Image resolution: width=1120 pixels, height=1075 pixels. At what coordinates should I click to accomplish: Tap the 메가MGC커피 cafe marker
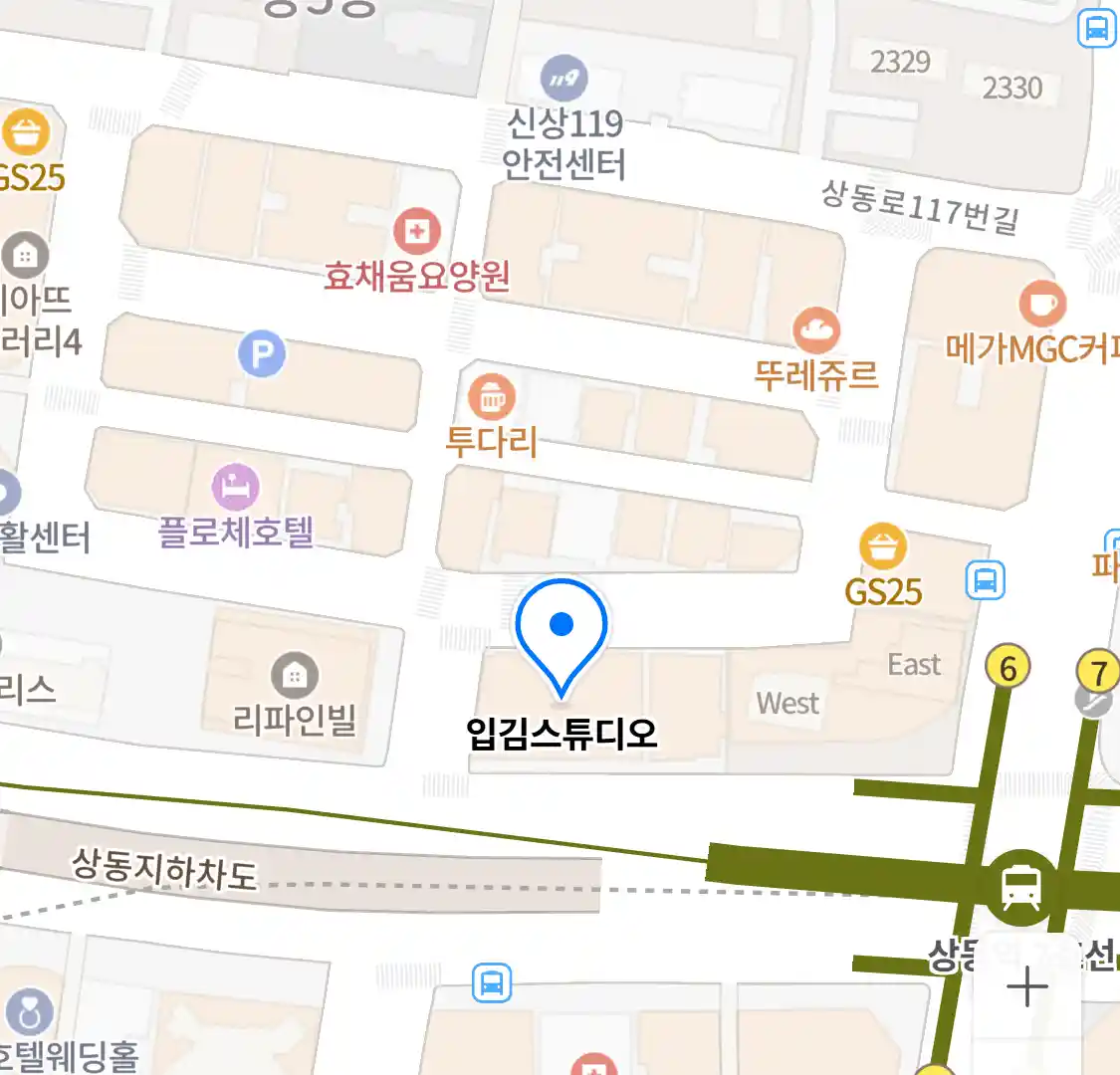point(1041,304)
